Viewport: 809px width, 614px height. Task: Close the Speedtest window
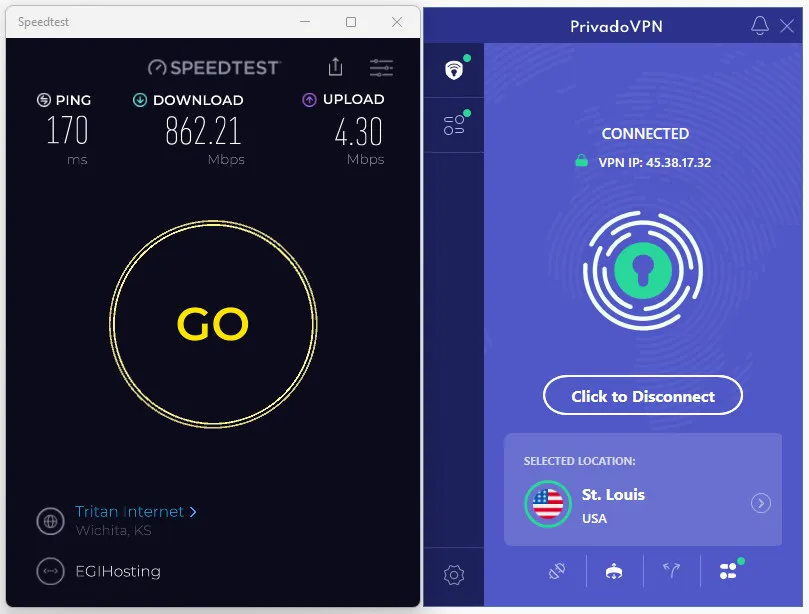397,22
